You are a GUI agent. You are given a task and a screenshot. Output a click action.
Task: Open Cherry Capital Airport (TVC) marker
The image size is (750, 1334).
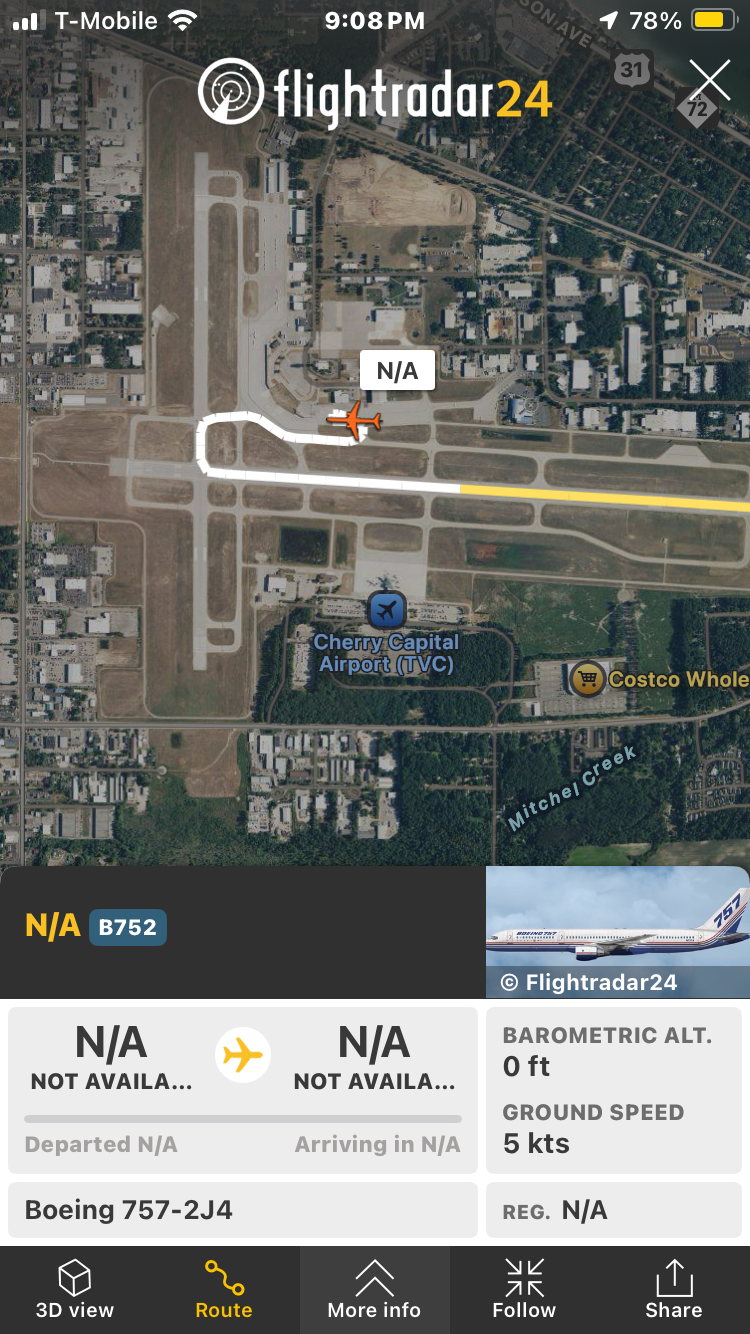(x=386, y=609)
